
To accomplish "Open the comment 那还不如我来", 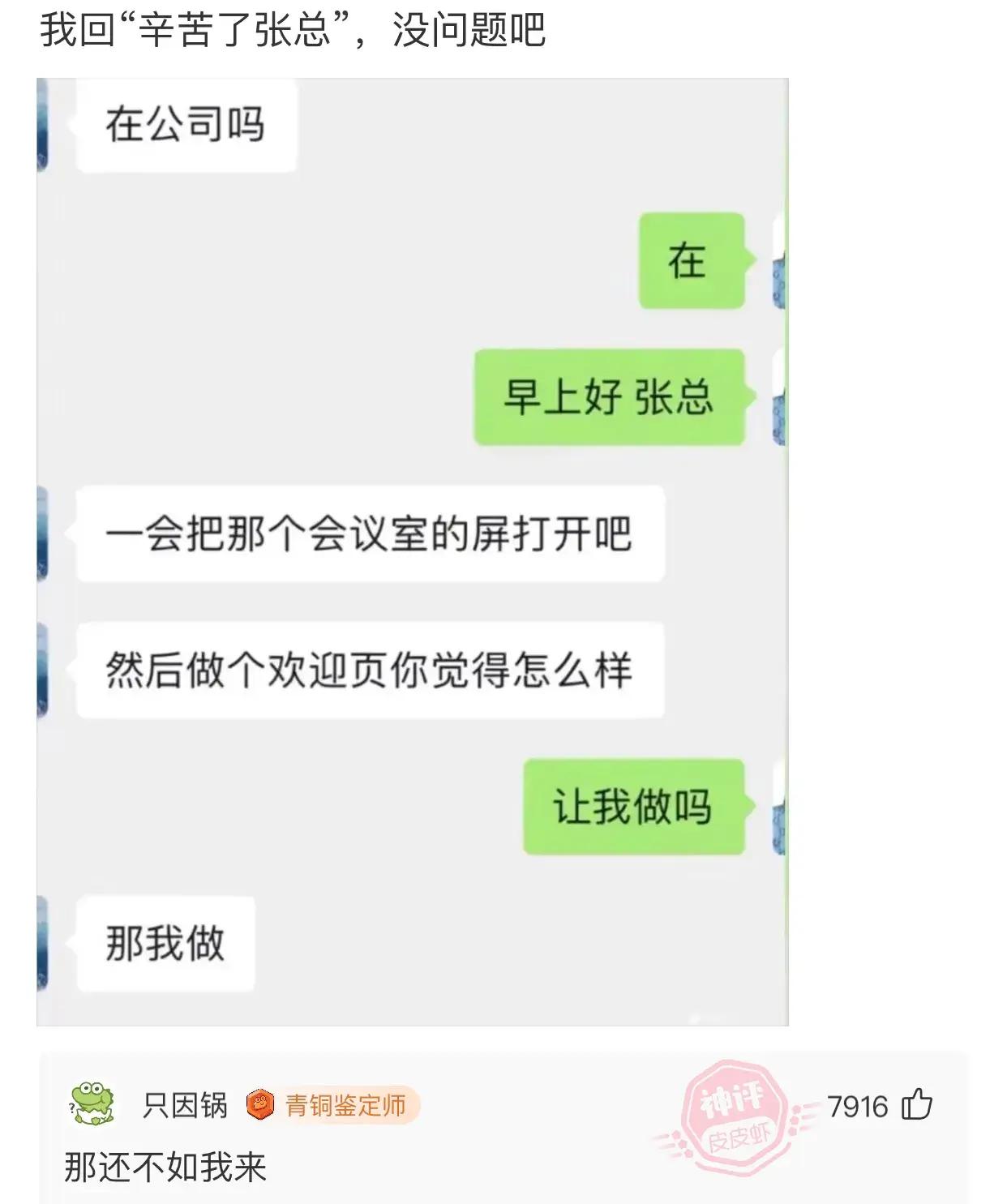I will click(165, 1168).
